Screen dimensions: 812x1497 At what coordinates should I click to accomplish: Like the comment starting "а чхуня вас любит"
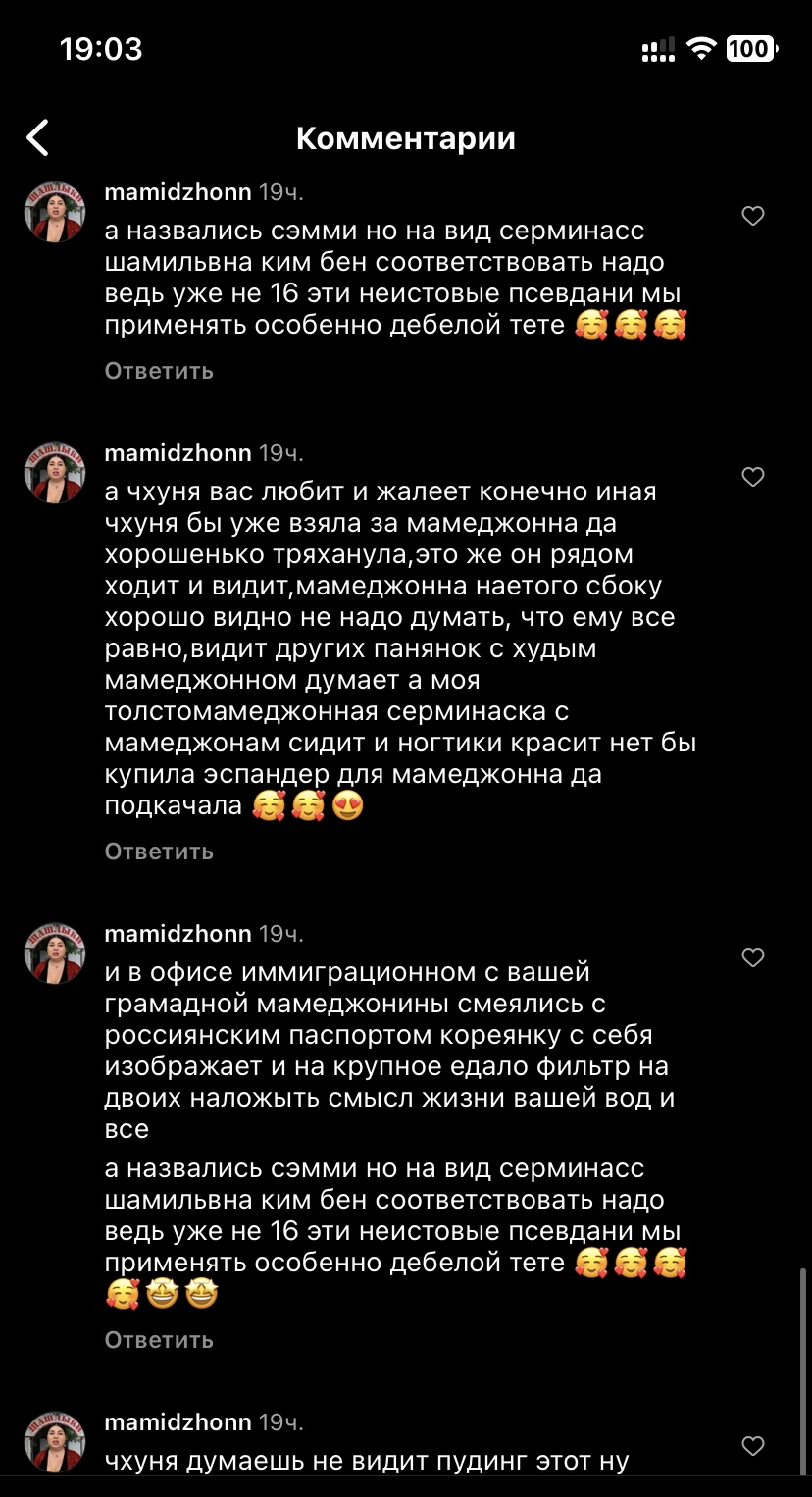tap(753, 478)
